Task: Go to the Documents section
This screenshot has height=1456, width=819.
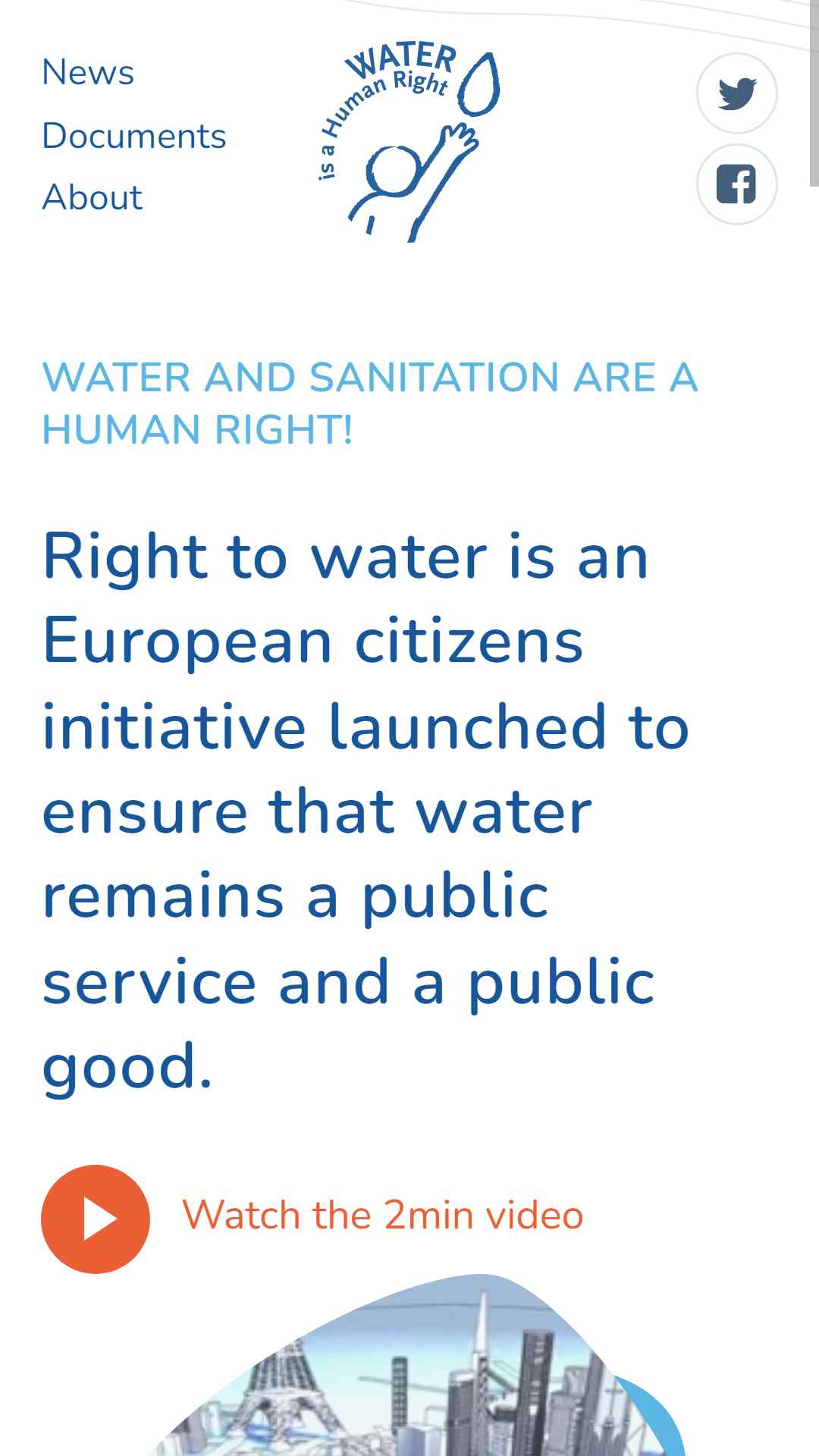Action: click(x=134, y=136)
